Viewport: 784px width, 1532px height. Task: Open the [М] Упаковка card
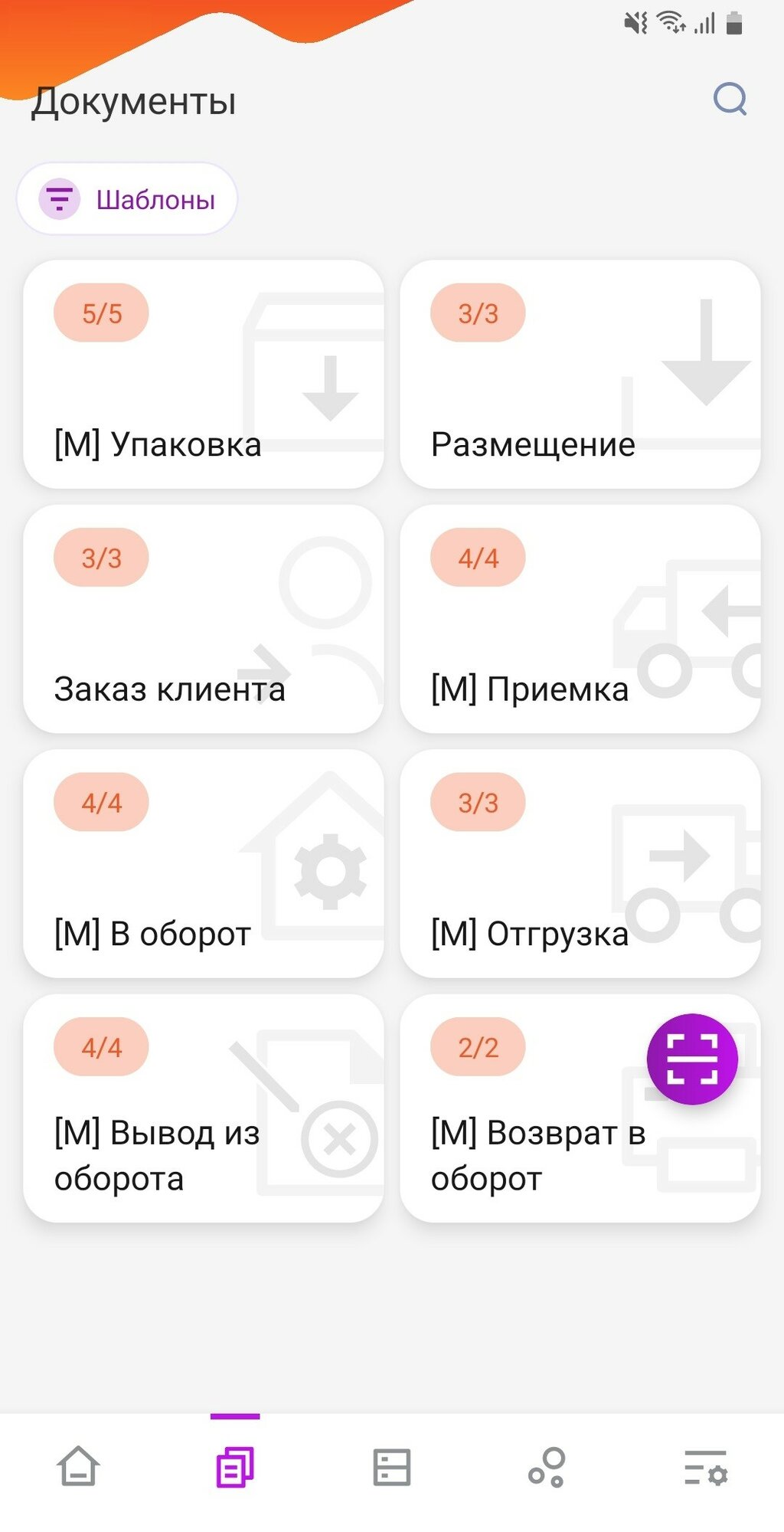[x=204, y=374]
